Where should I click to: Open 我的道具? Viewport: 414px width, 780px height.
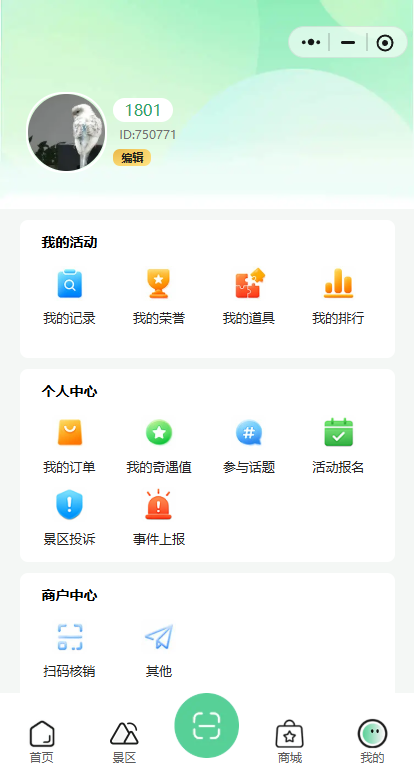point(249,297)
